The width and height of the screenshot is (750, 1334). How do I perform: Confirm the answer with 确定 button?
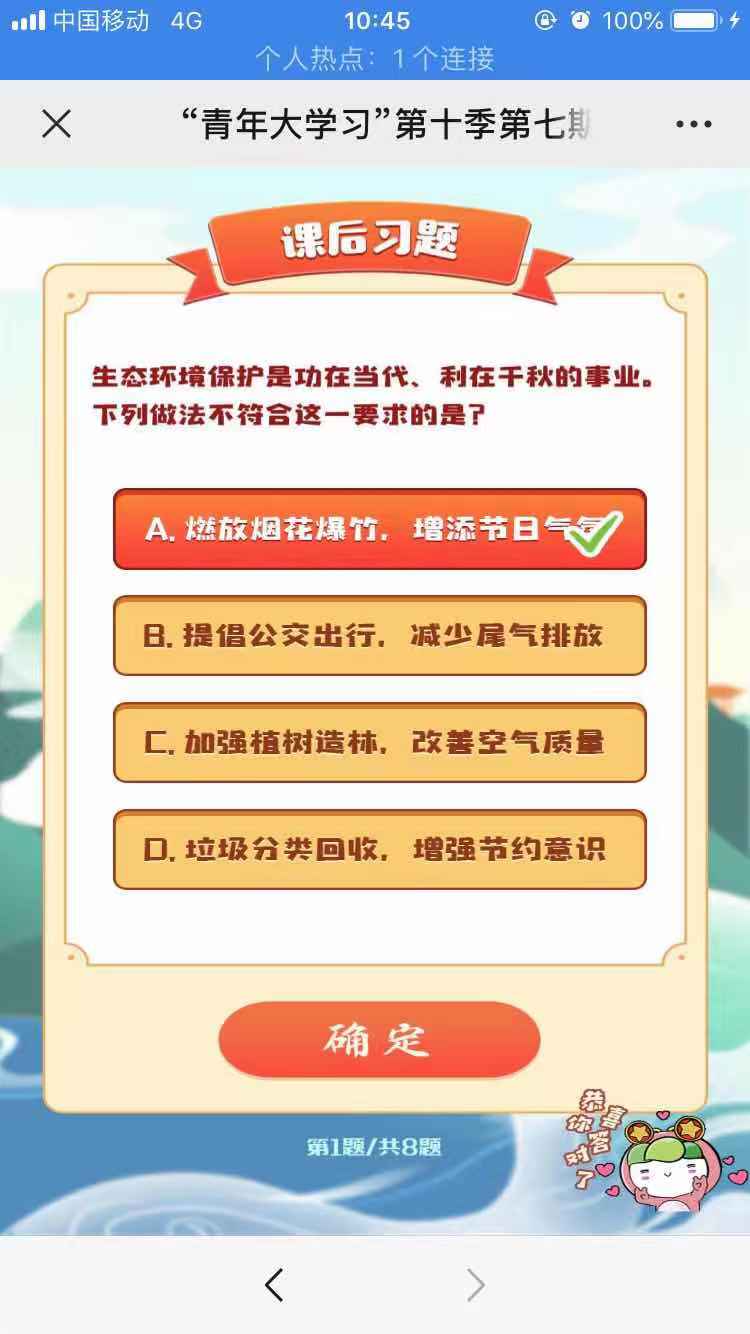coord(379,1040)
